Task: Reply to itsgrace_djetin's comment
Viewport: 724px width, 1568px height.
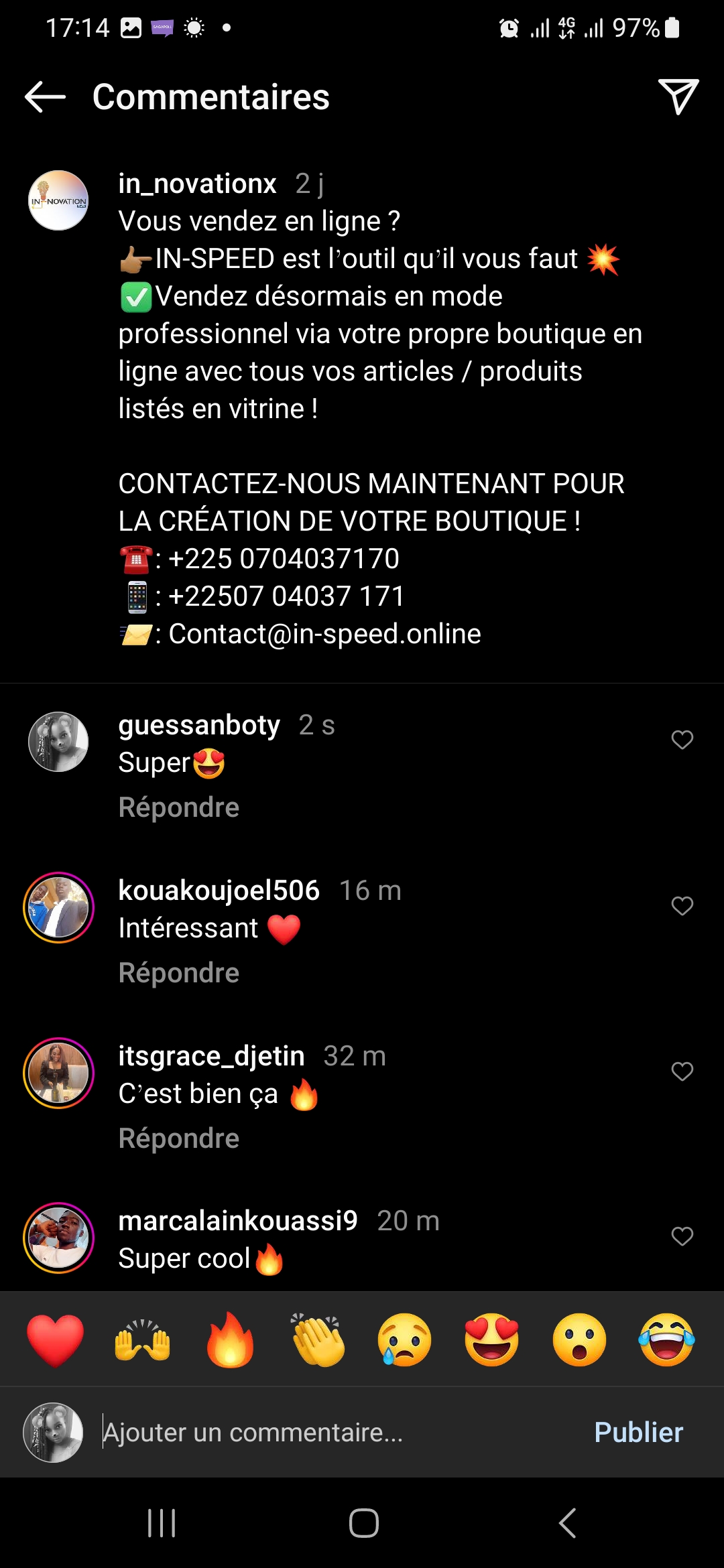Action: 178,1138
